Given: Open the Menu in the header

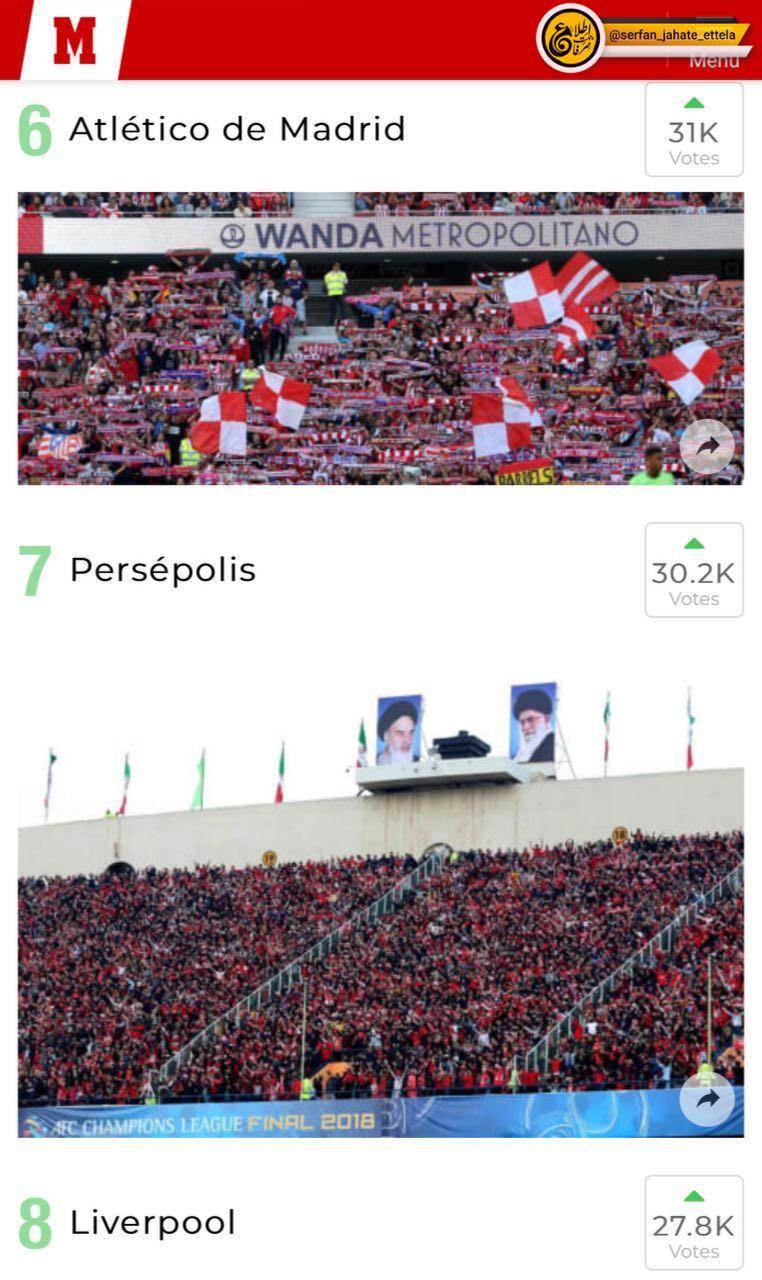Looking at the screenshot, I should [714, 60].
